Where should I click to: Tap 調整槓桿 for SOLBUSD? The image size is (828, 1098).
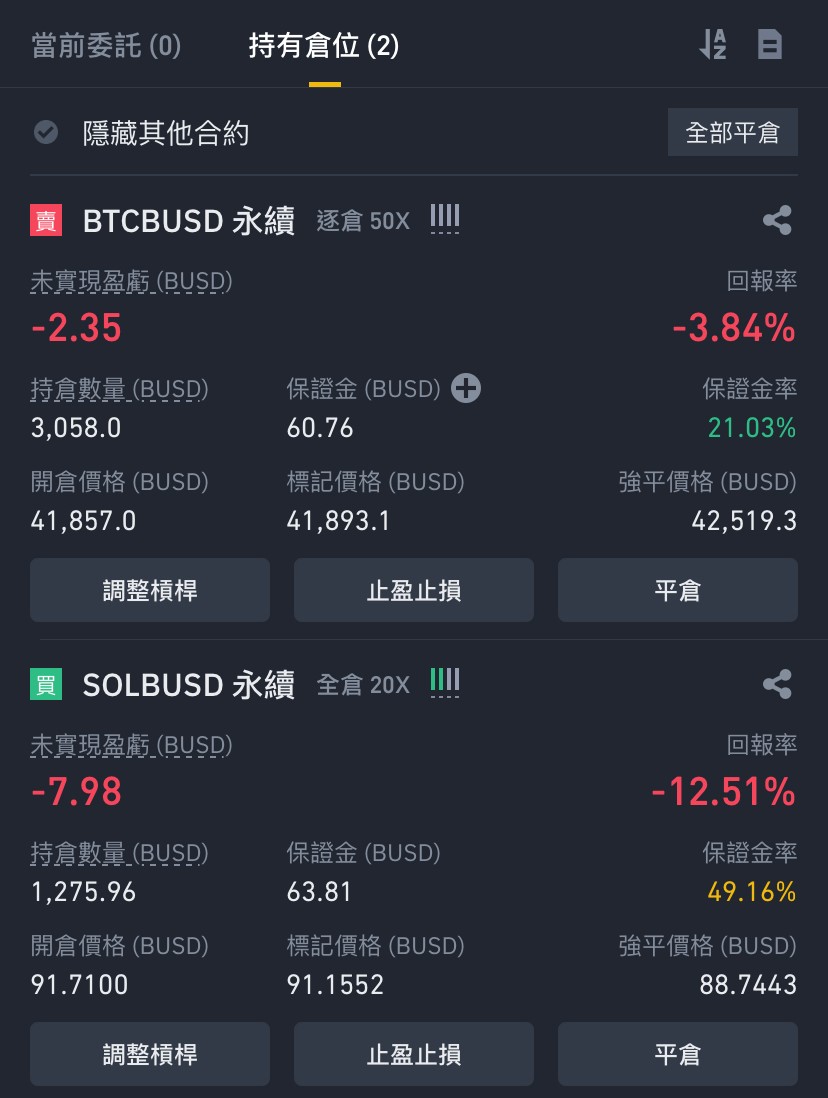pyautogui.click(x=150, y=1054)
